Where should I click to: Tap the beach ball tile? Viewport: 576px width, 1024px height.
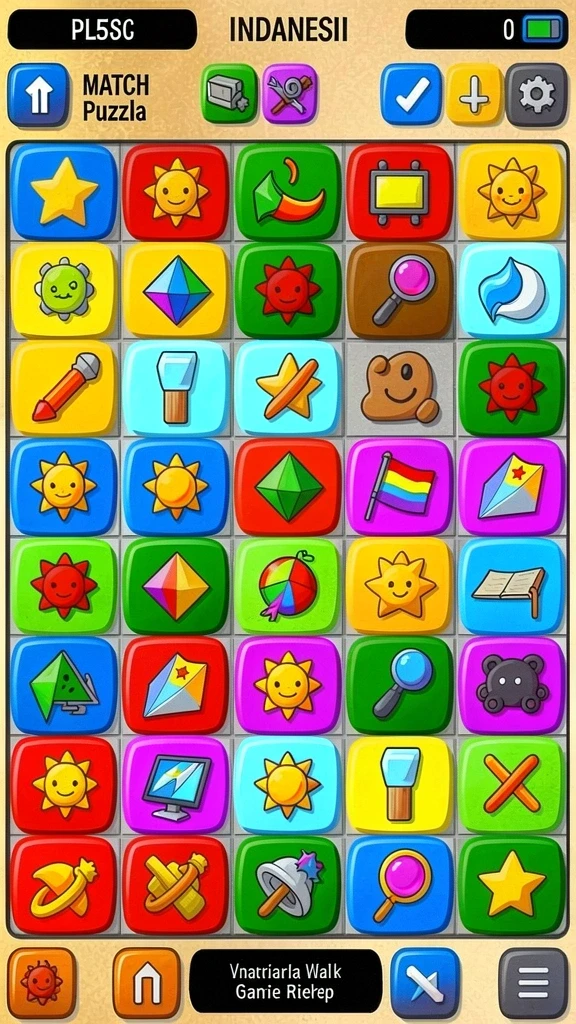(x=287, y=586)
